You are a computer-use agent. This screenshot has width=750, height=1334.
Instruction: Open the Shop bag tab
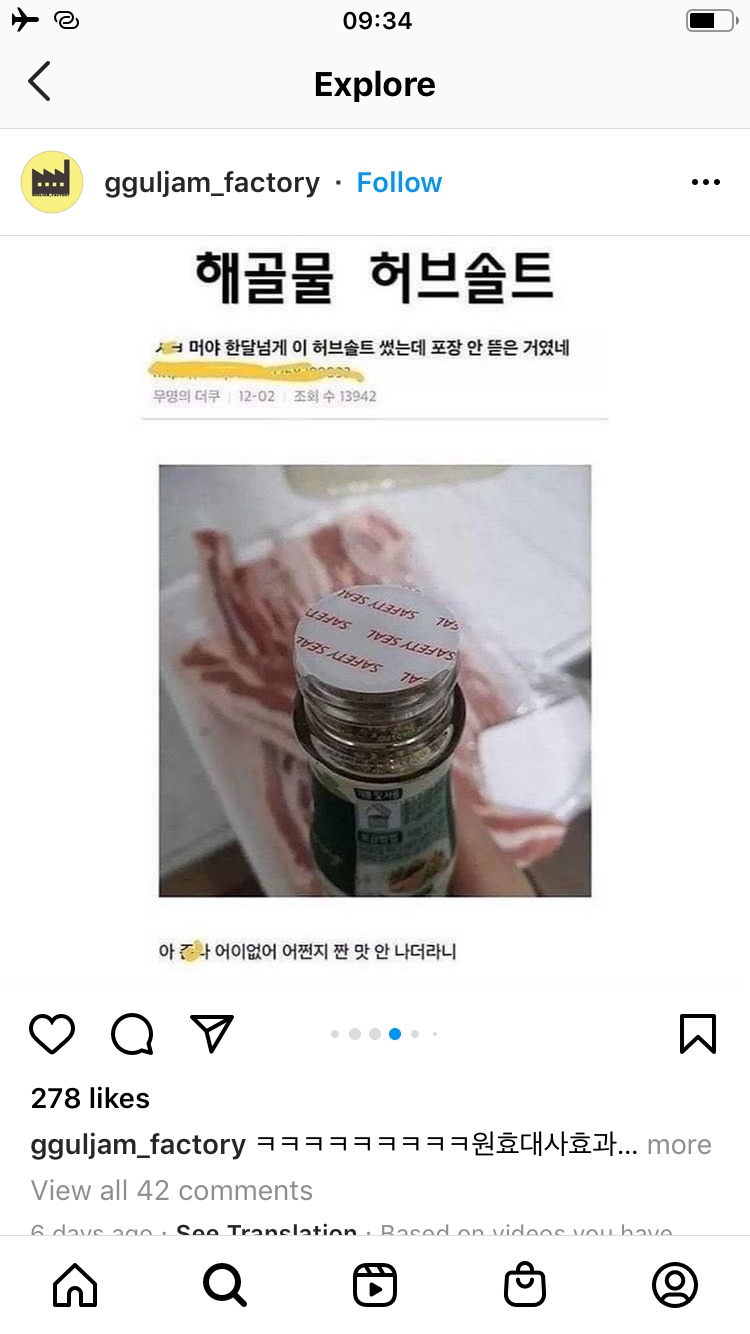[525, 1285]
